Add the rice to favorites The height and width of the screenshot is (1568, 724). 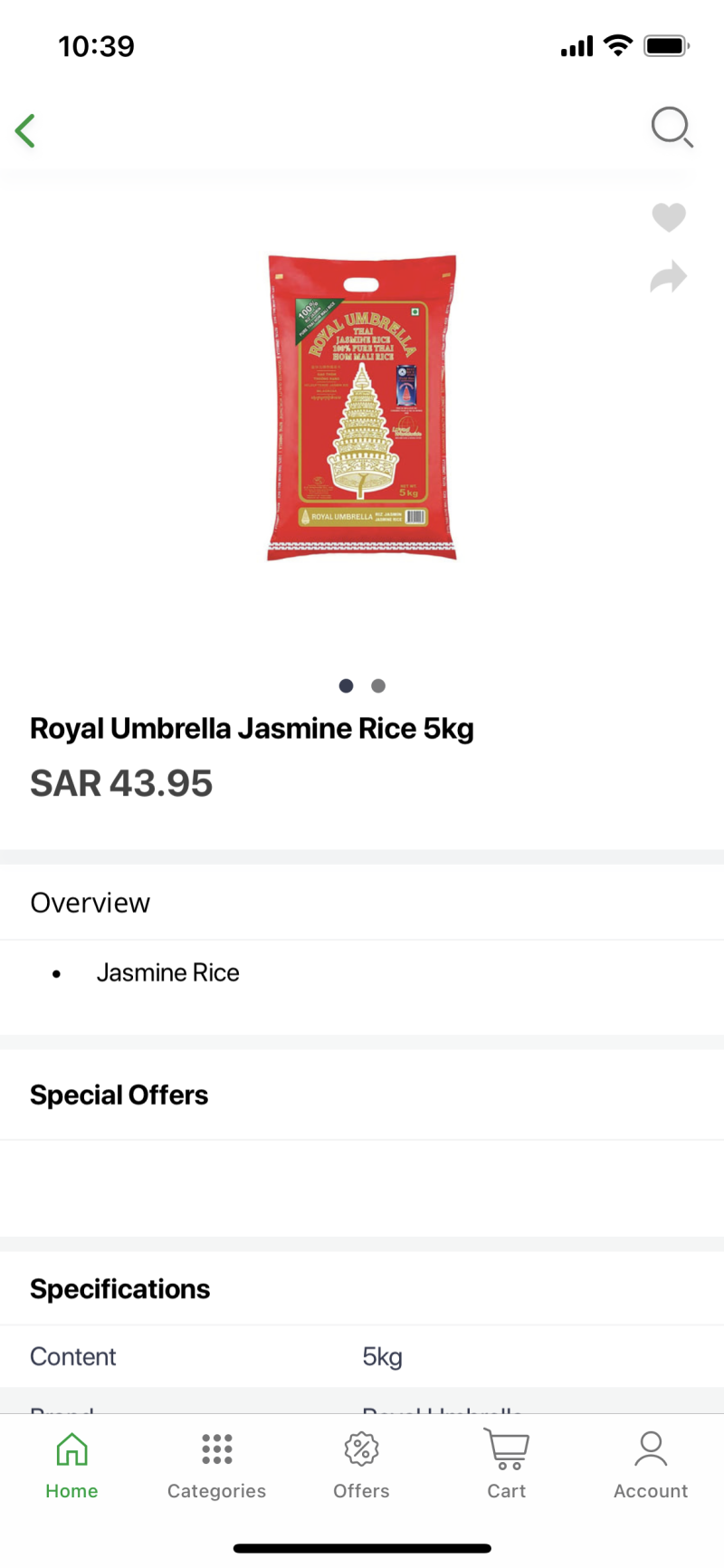pos(669,217)
